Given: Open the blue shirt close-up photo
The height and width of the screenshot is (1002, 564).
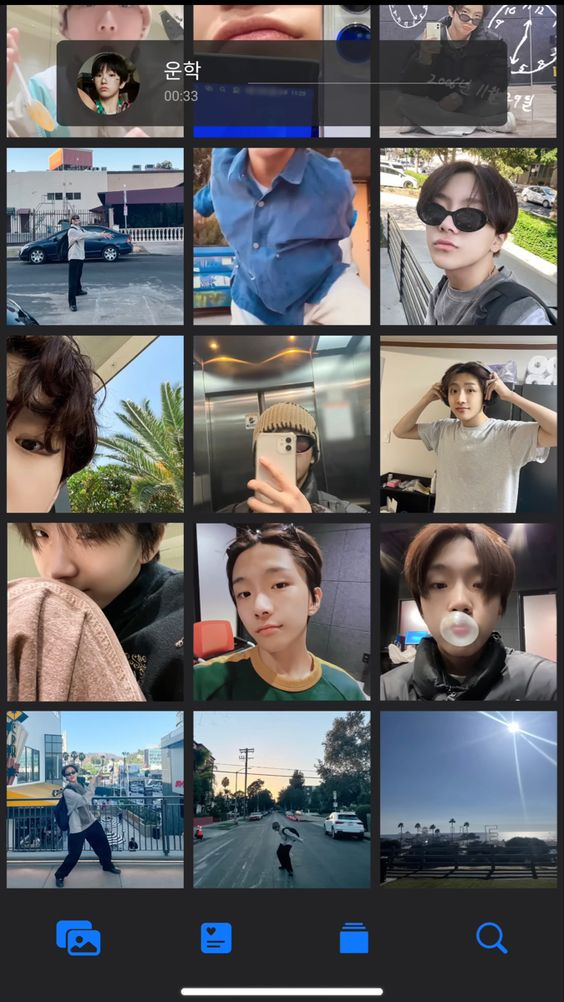Looking at the screenshot, I should 282,236.
